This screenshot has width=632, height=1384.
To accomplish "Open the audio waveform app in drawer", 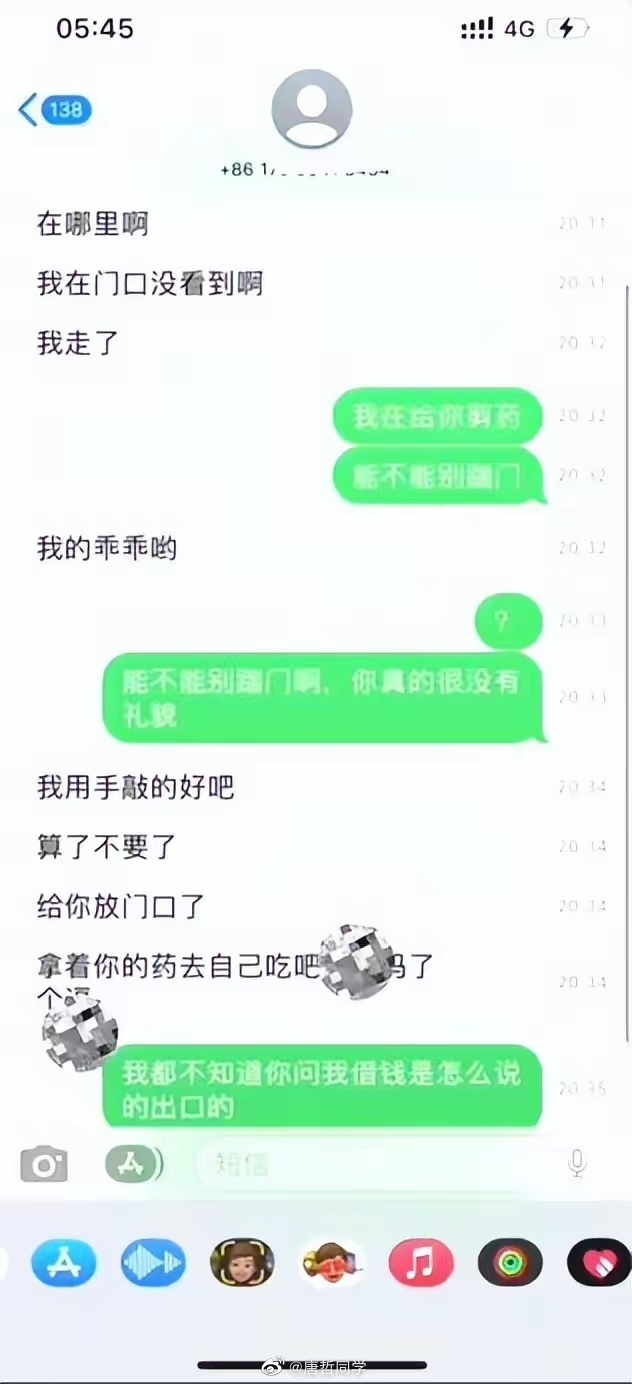I will [x=153, y=1262].
